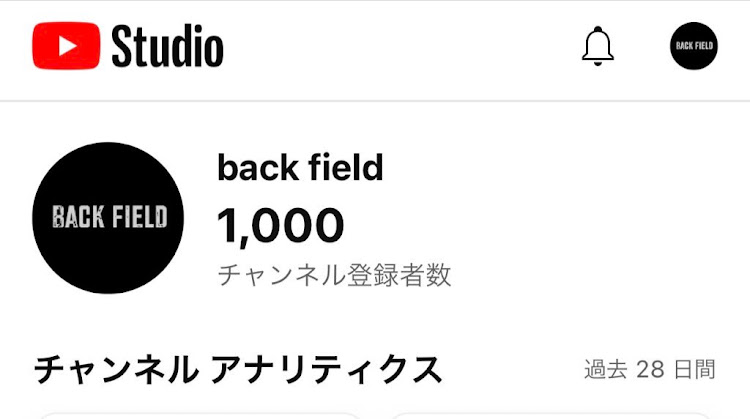Open the account avatar menu

click(x=694, y=46)
